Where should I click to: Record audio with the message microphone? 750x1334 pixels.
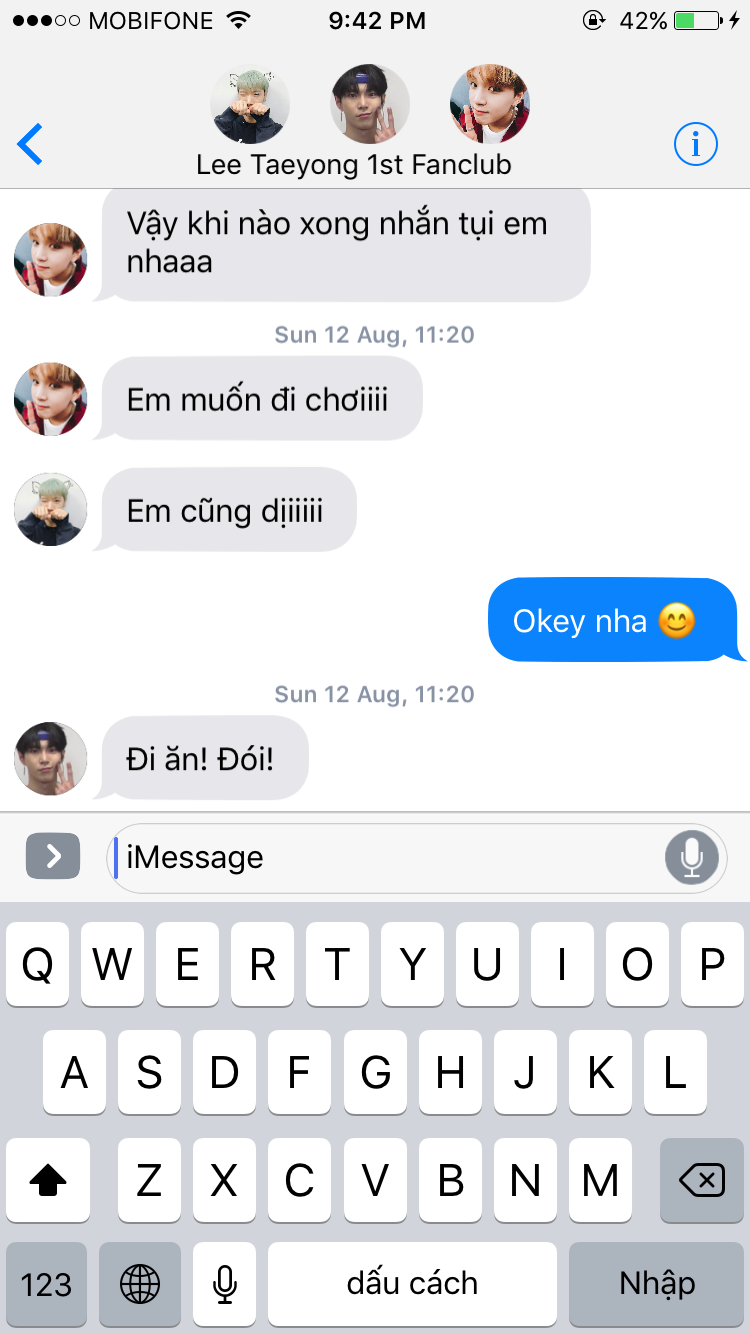tap(691, 857)
